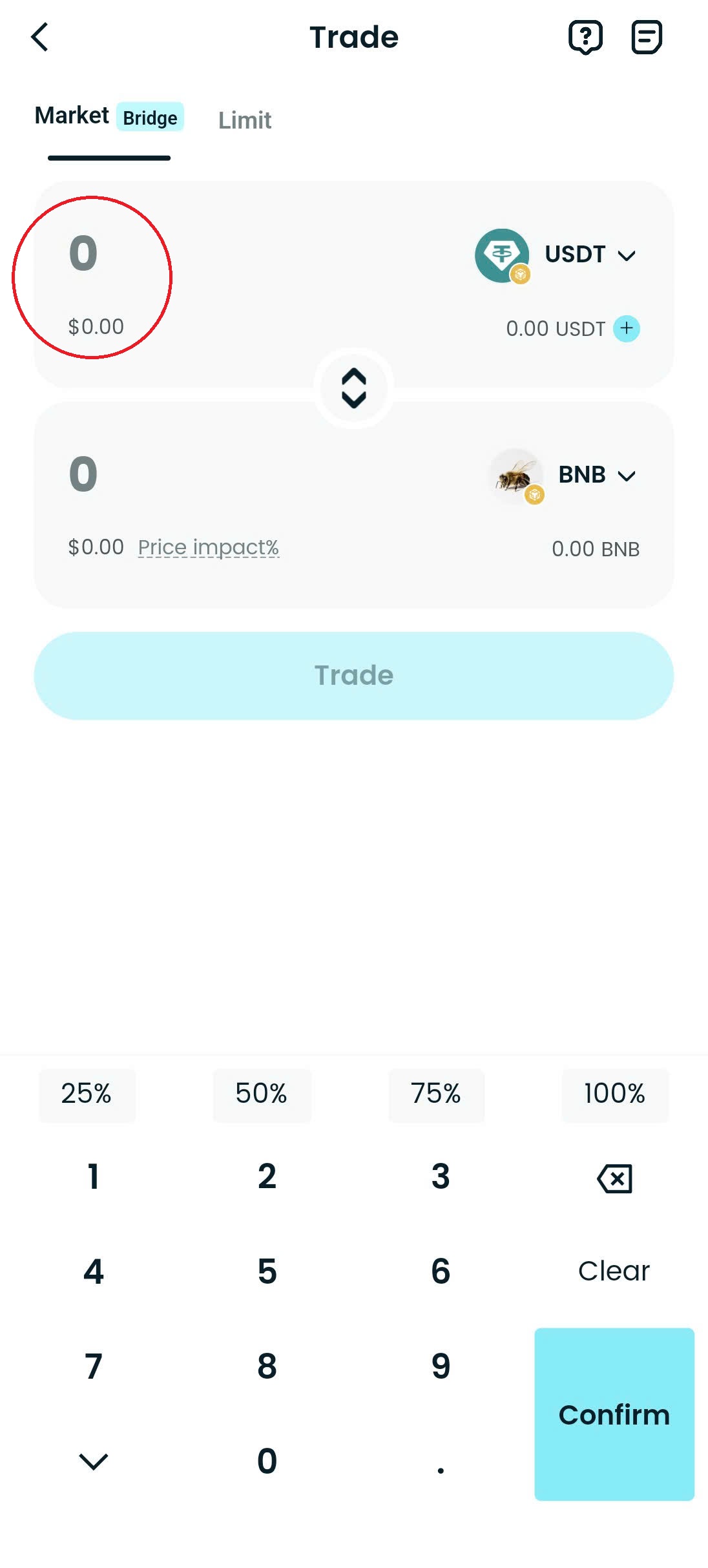The image size is (708, 1568).
Task: Select the 25% amount option
Action: click(87, 1094)
